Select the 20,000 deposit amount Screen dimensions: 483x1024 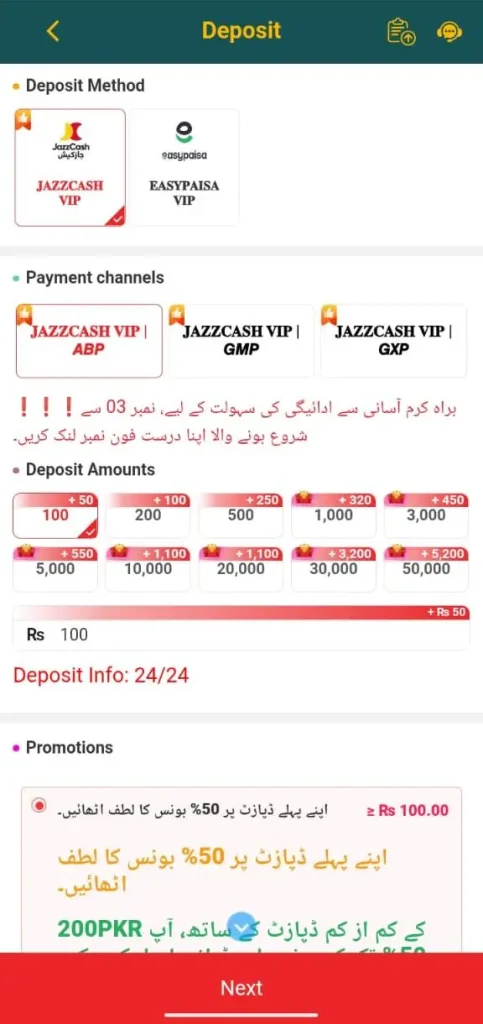click(241, 569)
